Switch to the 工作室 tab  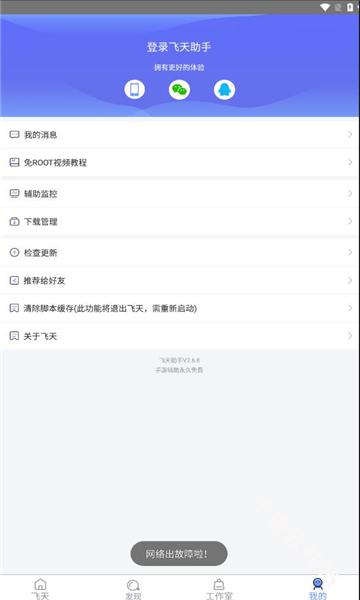tap(219, 589)
